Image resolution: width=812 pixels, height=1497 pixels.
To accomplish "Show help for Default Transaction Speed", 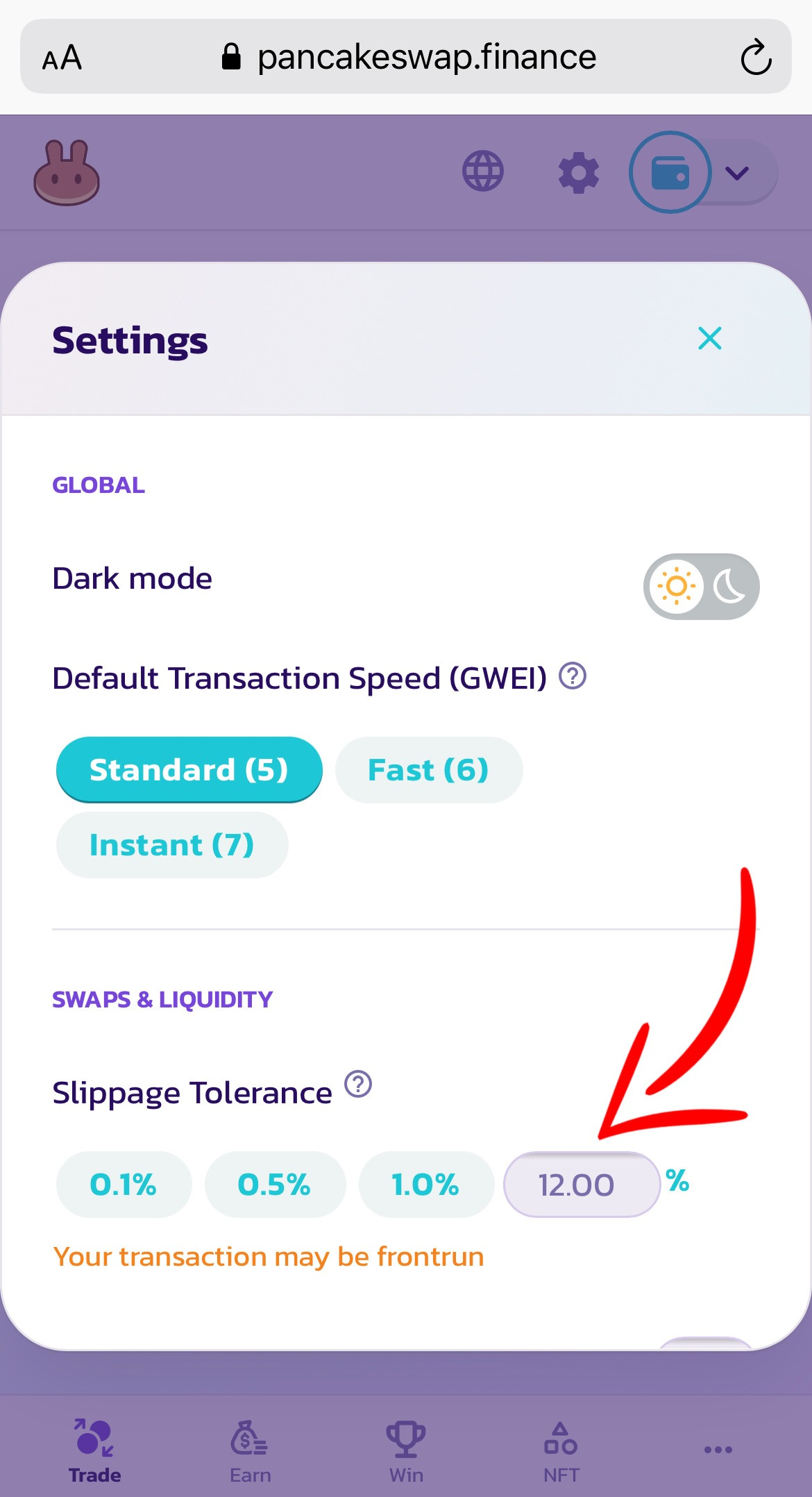I will click(573, 676).
